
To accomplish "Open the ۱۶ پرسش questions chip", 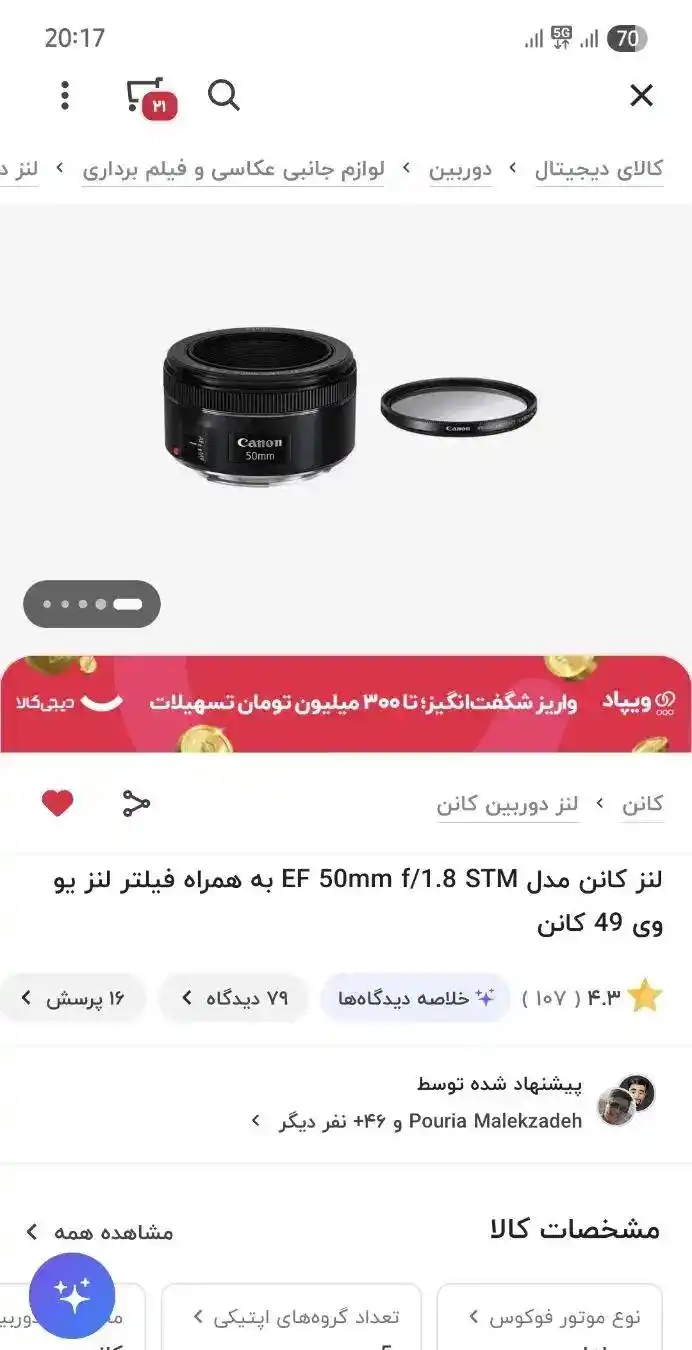I will [72, 998].
